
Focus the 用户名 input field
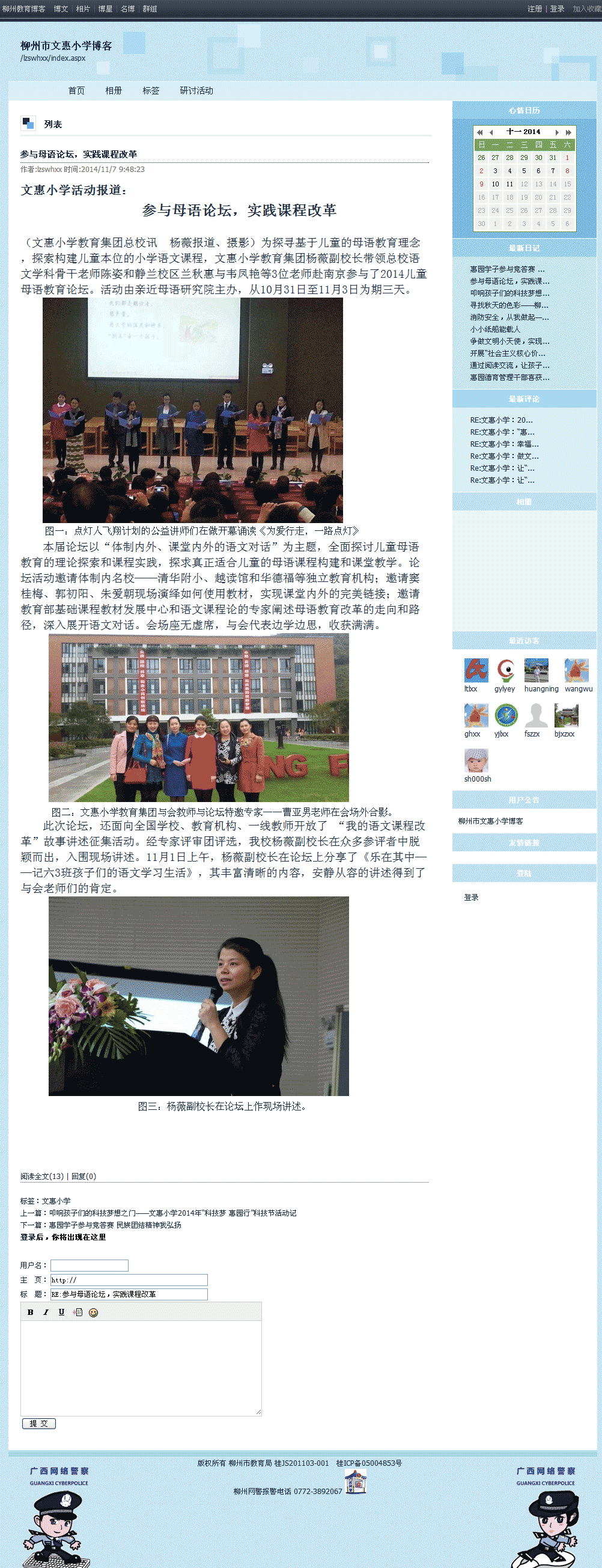pos(90,1266)
